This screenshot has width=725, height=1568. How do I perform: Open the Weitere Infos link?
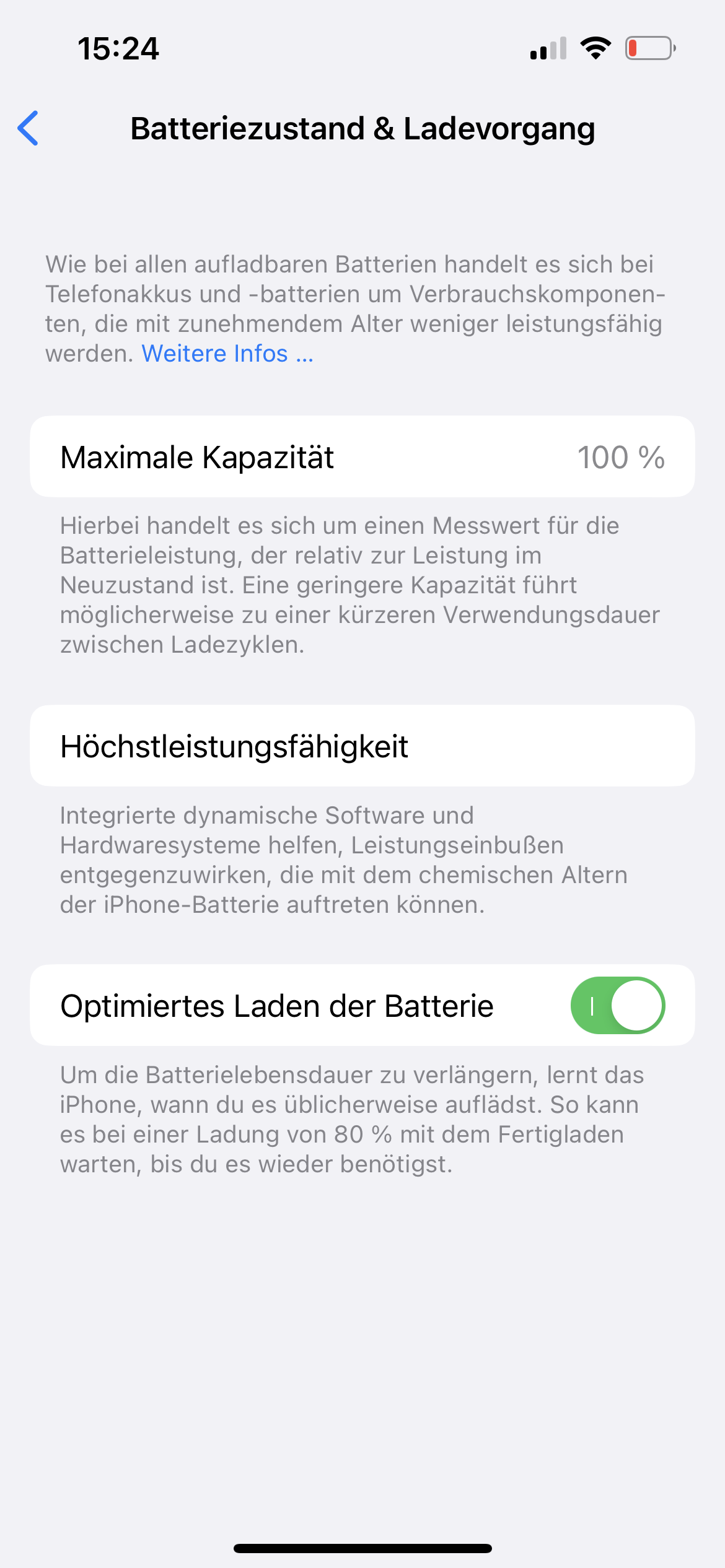tap(227, 354)
